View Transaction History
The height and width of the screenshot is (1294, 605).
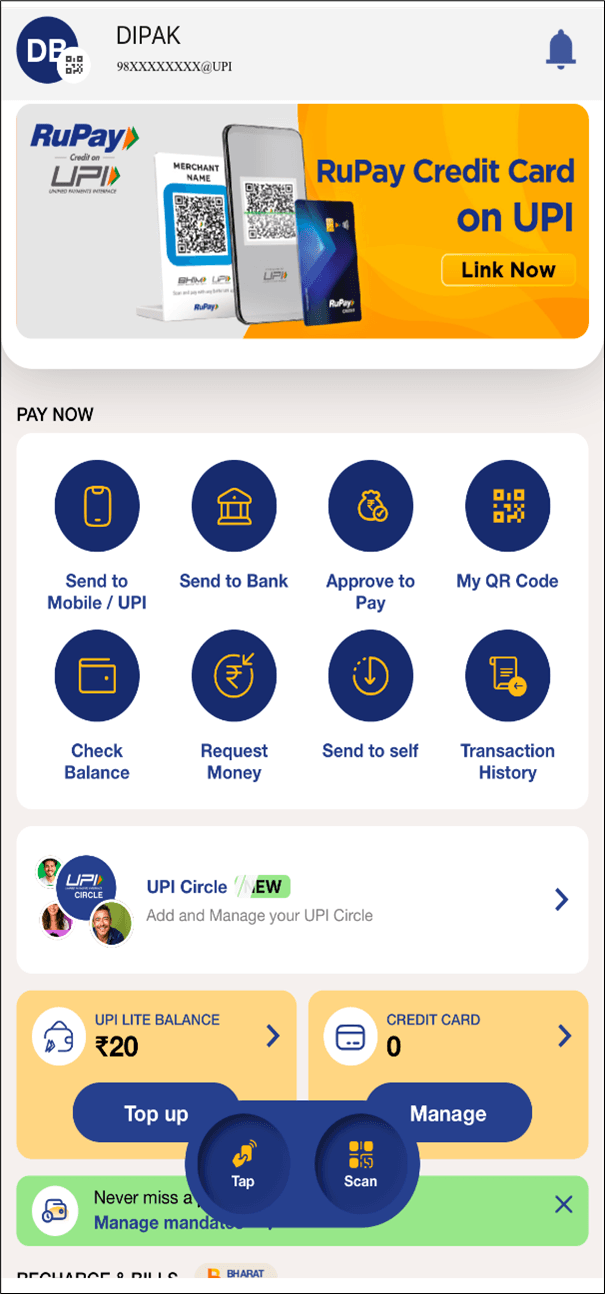(508, 707)
